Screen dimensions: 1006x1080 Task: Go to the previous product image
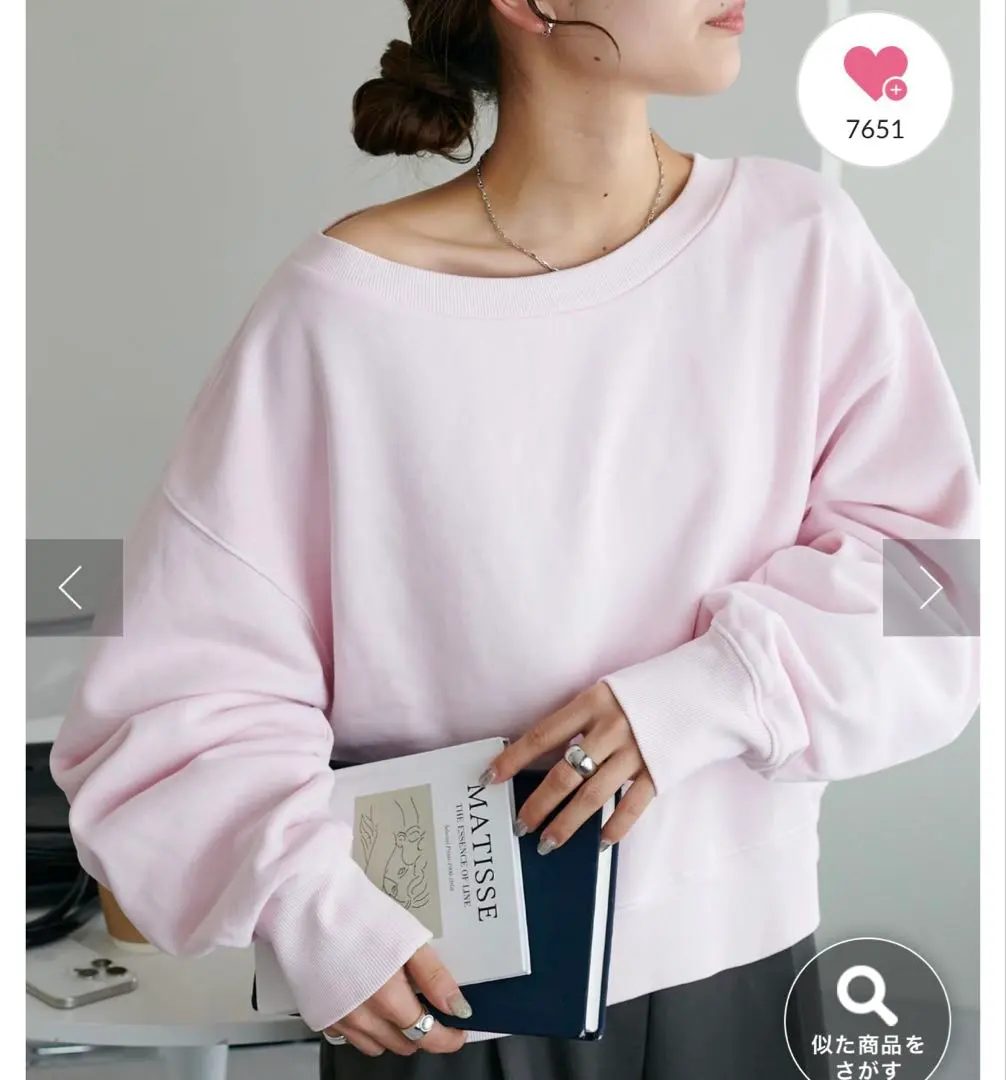[73, 588]
